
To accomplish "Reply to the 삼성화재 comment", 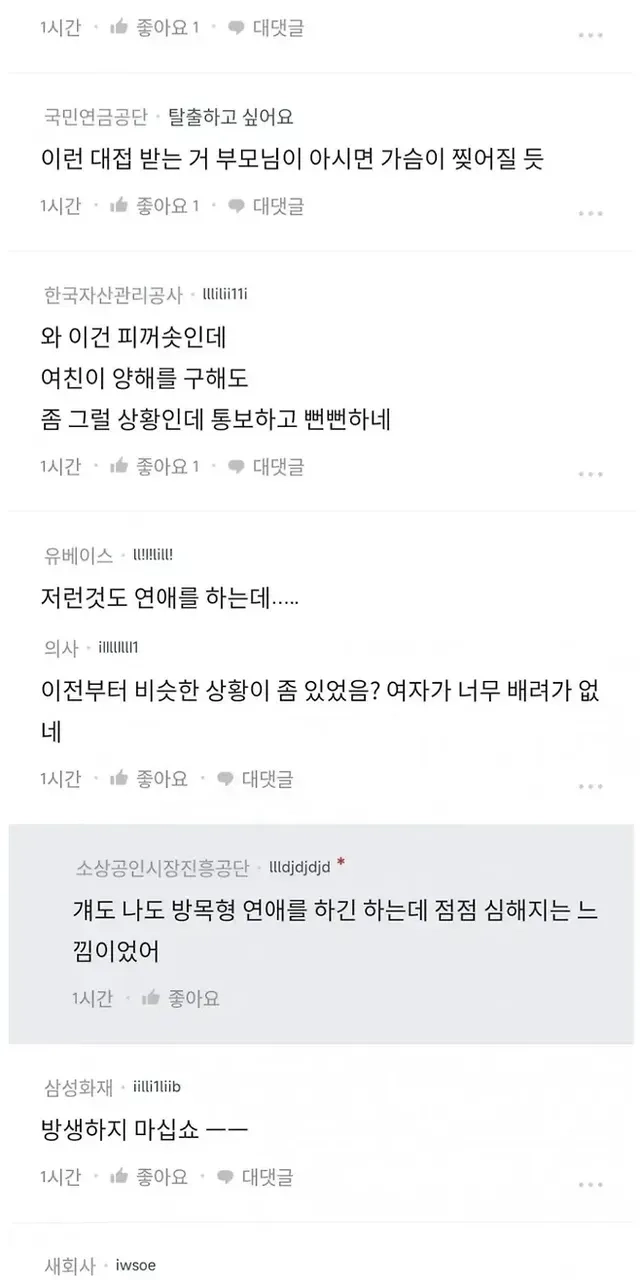I will (255, 1177).
